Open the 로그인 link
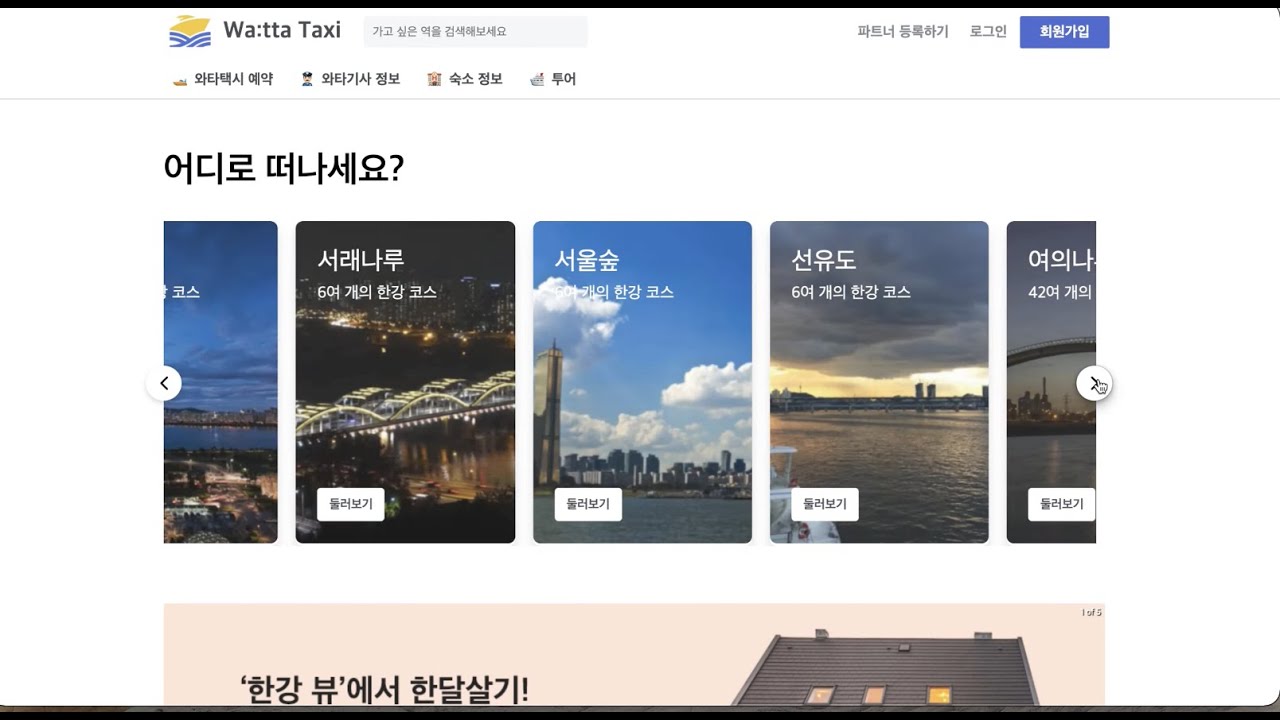 tap(988, 32)
